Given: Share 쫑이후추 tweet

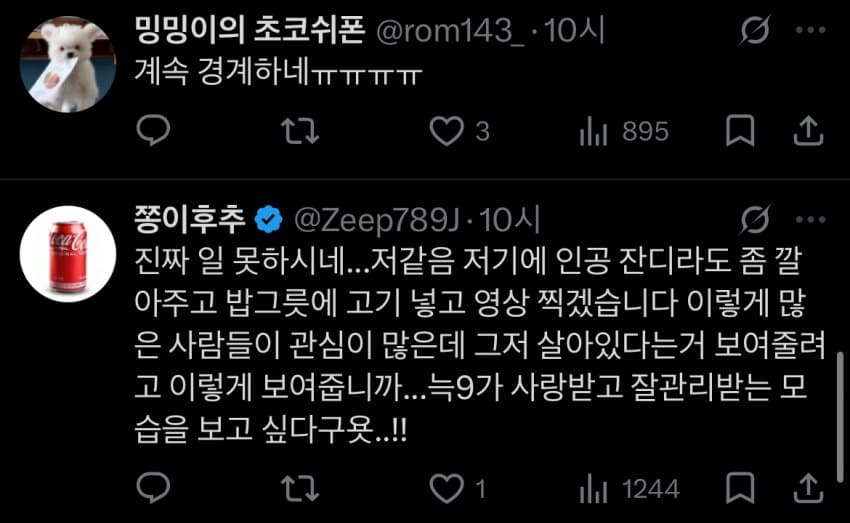Looking at the screenshot, I should pos(809,488).
